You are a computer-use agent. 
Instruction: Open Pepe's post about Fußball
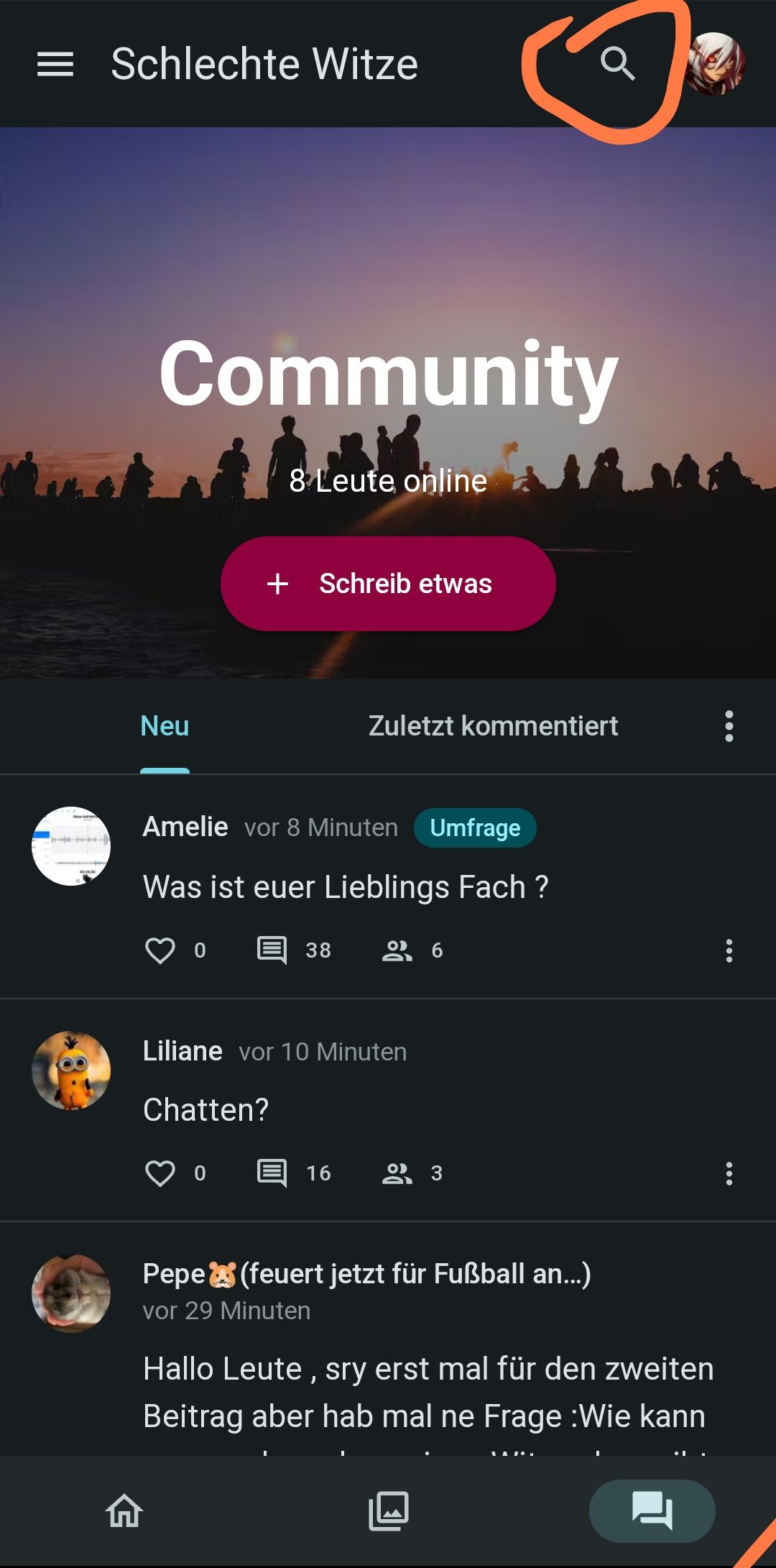pyautogui.click(x=428, y=1392)
